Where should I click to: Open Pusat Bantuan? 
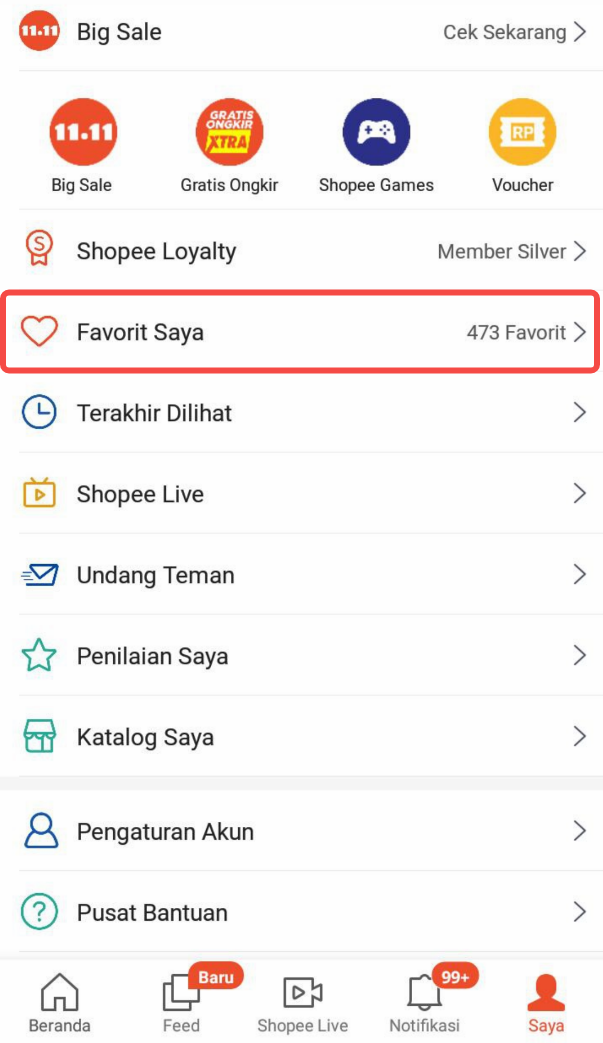pyautogui.click(x=301, y=912)
